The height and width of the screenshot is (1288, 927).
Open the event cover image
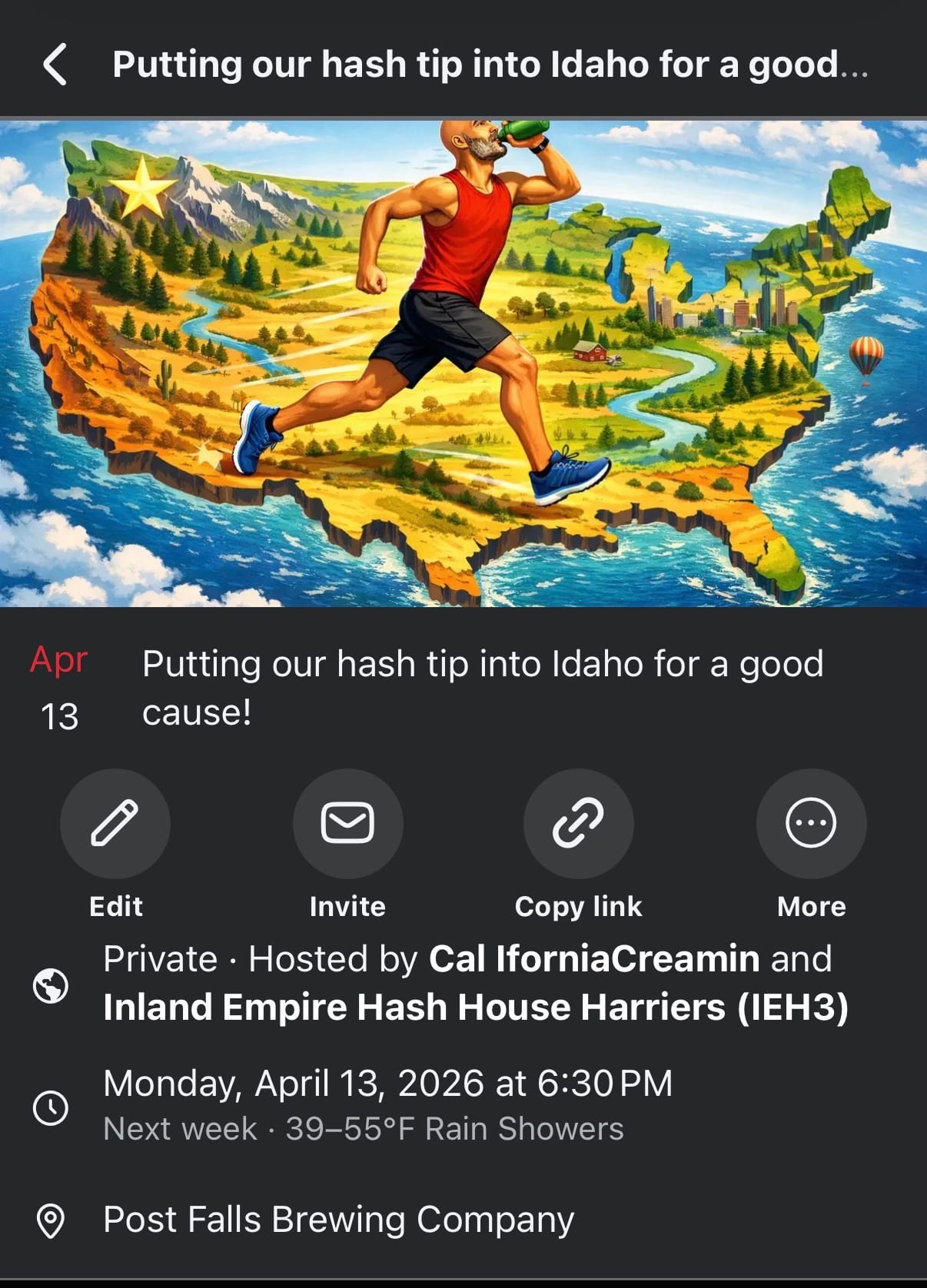pos(463,363)
